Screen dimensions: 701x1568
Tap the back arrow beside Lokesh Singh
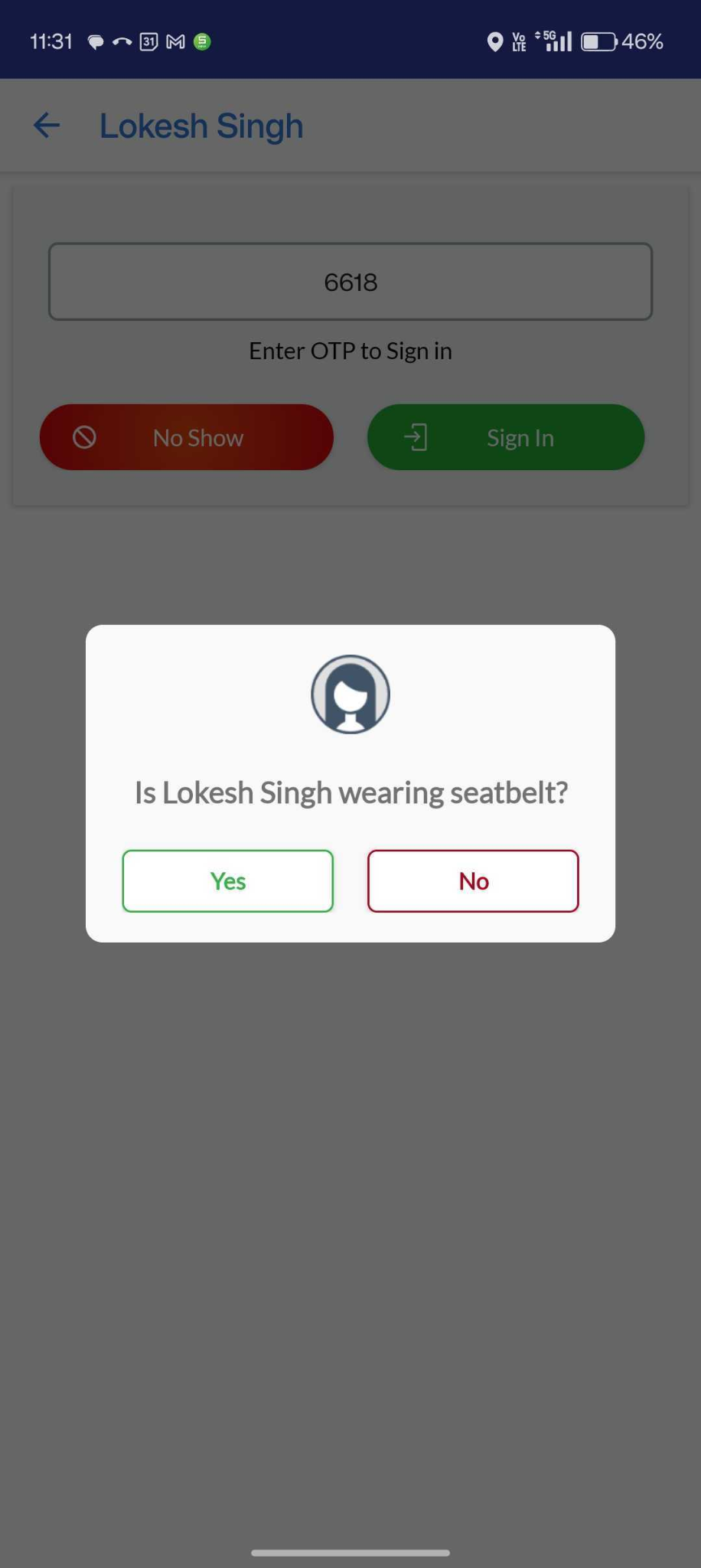click(x=47, y=126)
